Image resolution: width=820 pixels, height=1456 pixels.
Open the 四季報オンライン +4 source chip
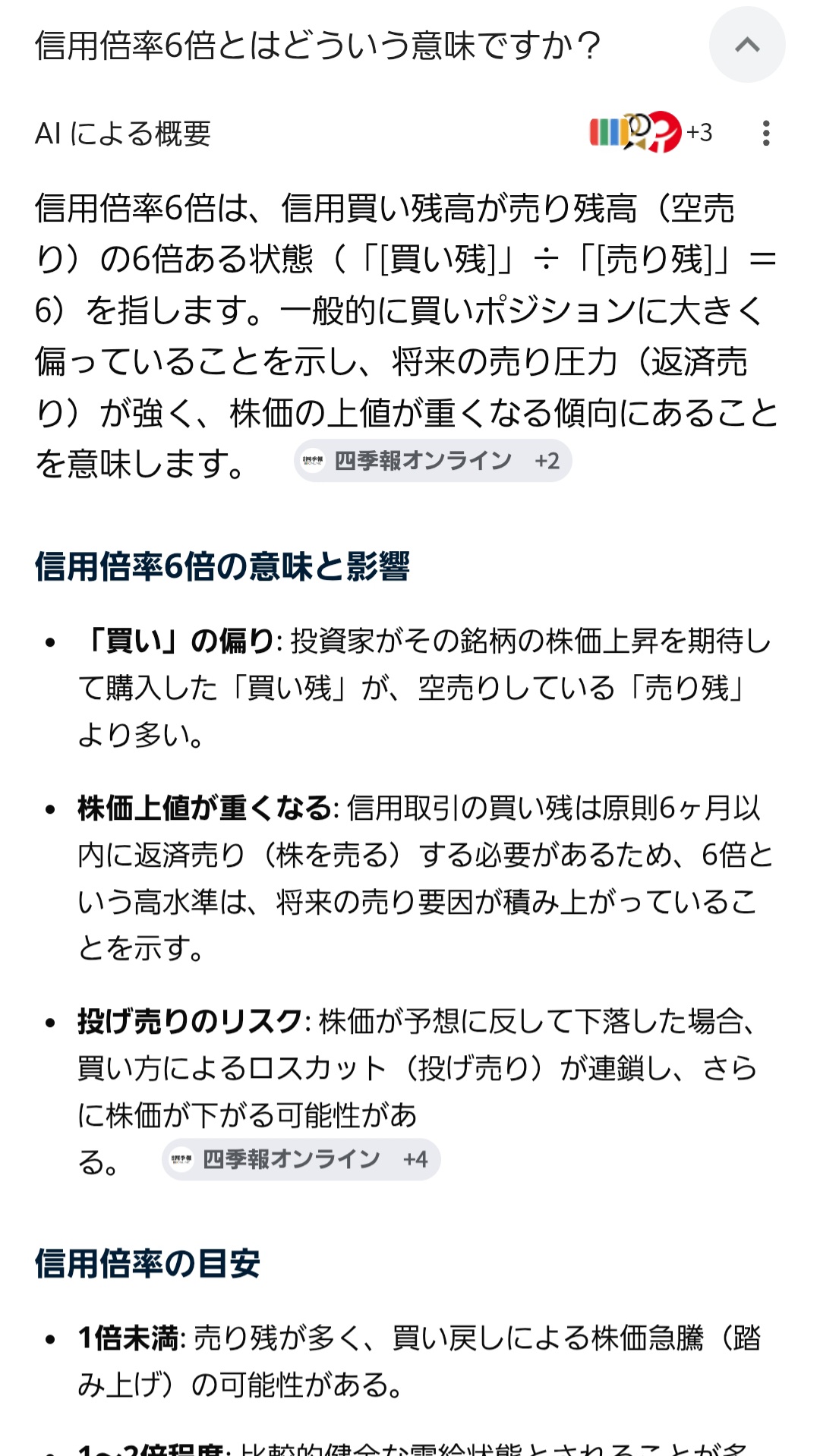click(301, 1159)
